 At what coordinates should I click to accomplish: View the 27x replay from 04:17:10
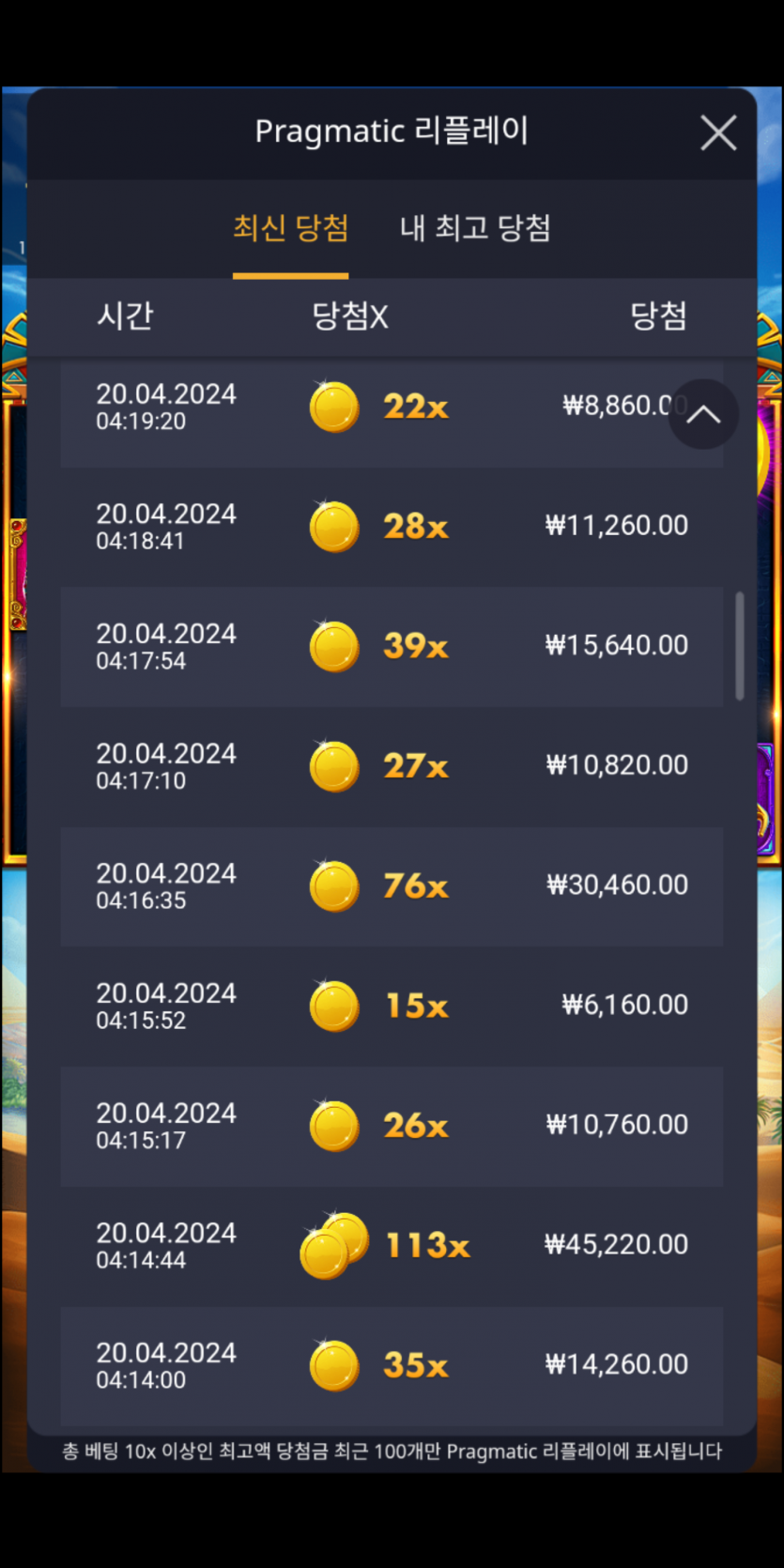coord(392,766)
